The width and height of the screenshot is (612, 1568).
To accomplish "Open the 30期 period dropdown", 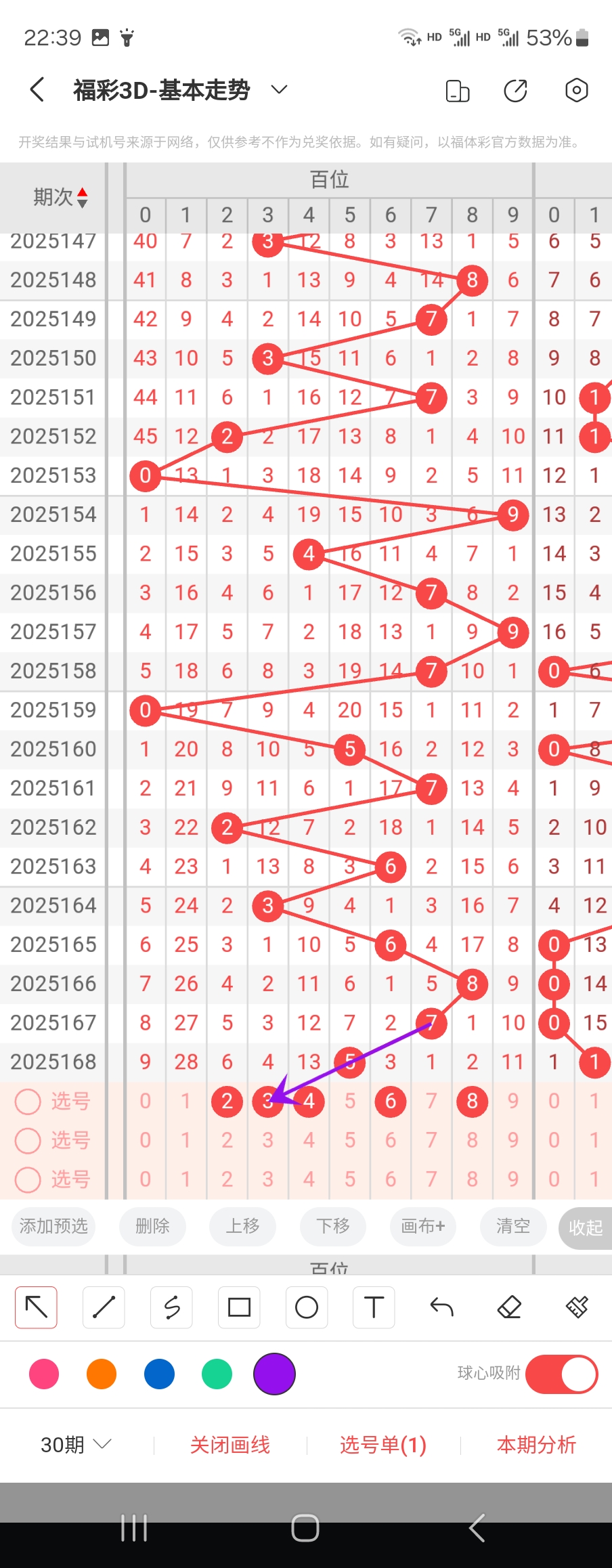I will 75,1445.
